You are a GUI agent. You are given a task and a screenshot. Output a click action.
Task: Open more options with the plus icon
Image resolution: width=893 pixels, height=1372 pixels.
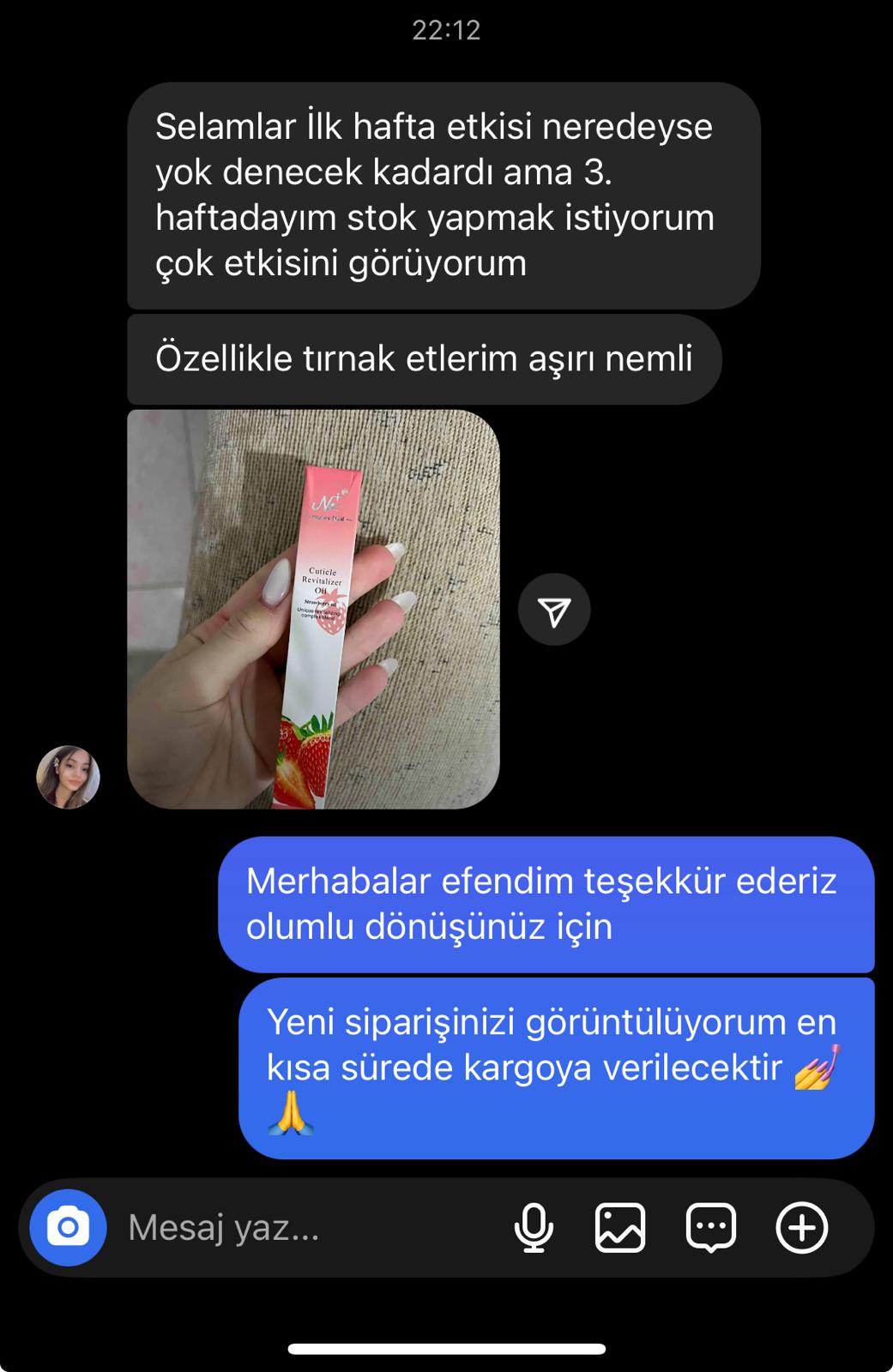pos(801,1228)
